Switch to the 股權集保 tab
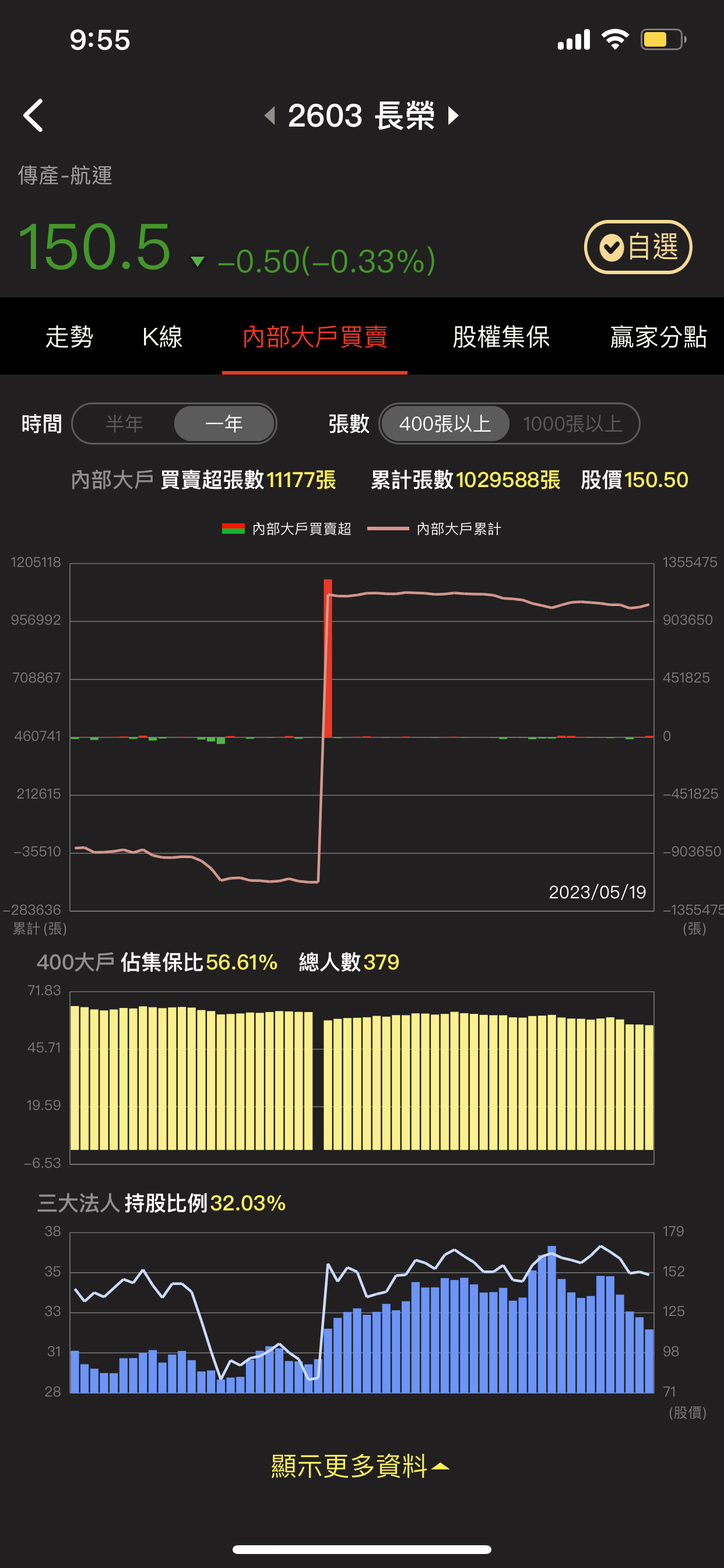This screenshot has width=724, height=1568. 501,337
